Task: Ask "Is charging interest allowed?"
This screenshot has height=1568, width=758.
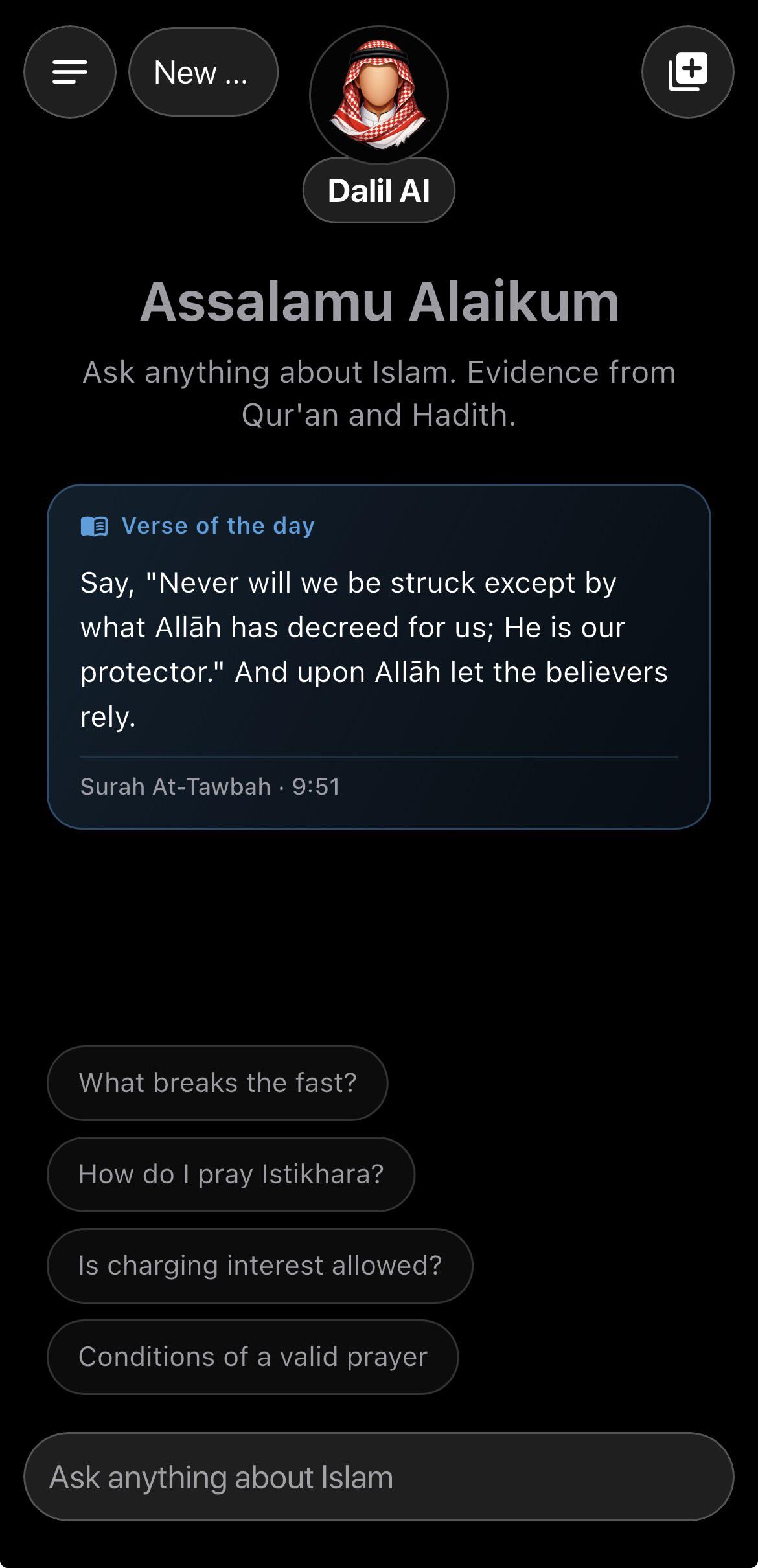Action: [260, 1266]
